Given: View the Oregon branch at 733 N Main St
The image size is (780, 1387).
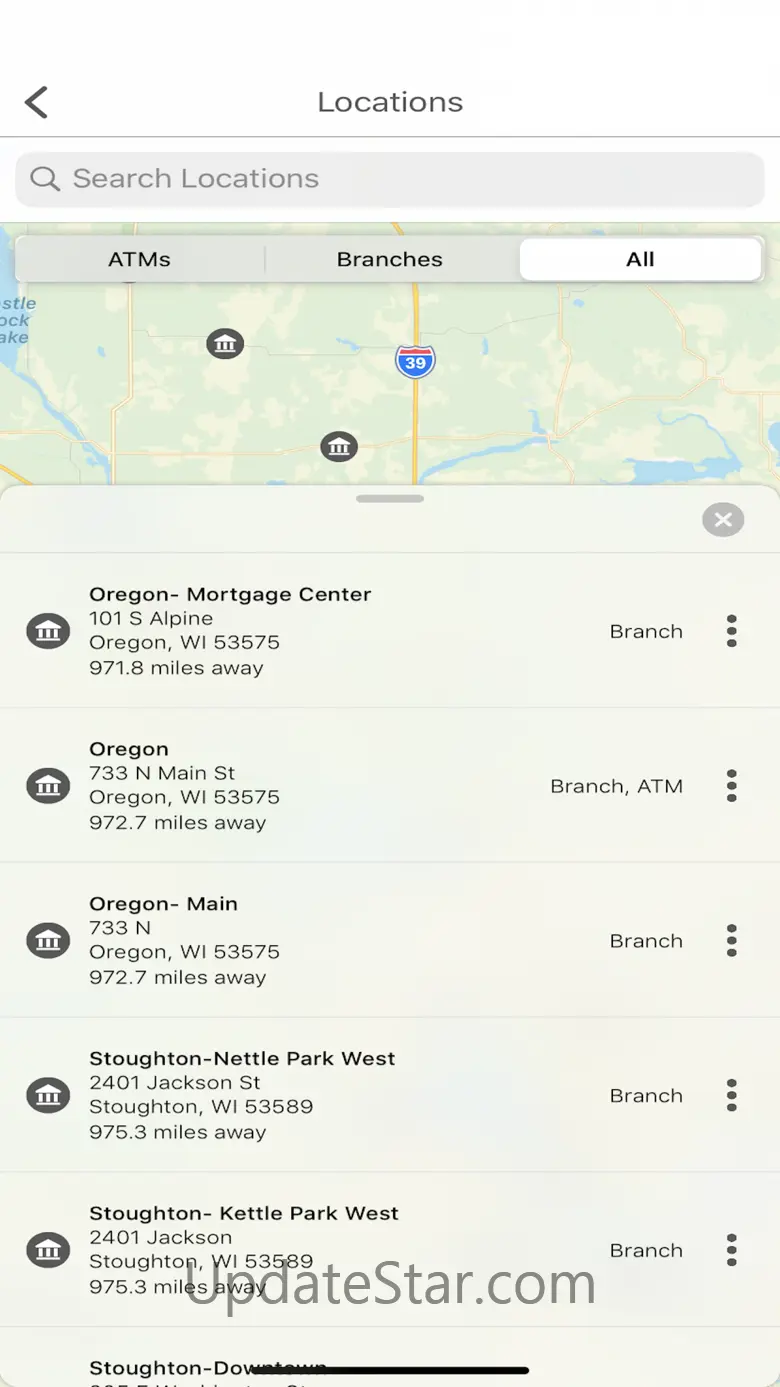Looking at the screenshot, I should pos(300,786).
